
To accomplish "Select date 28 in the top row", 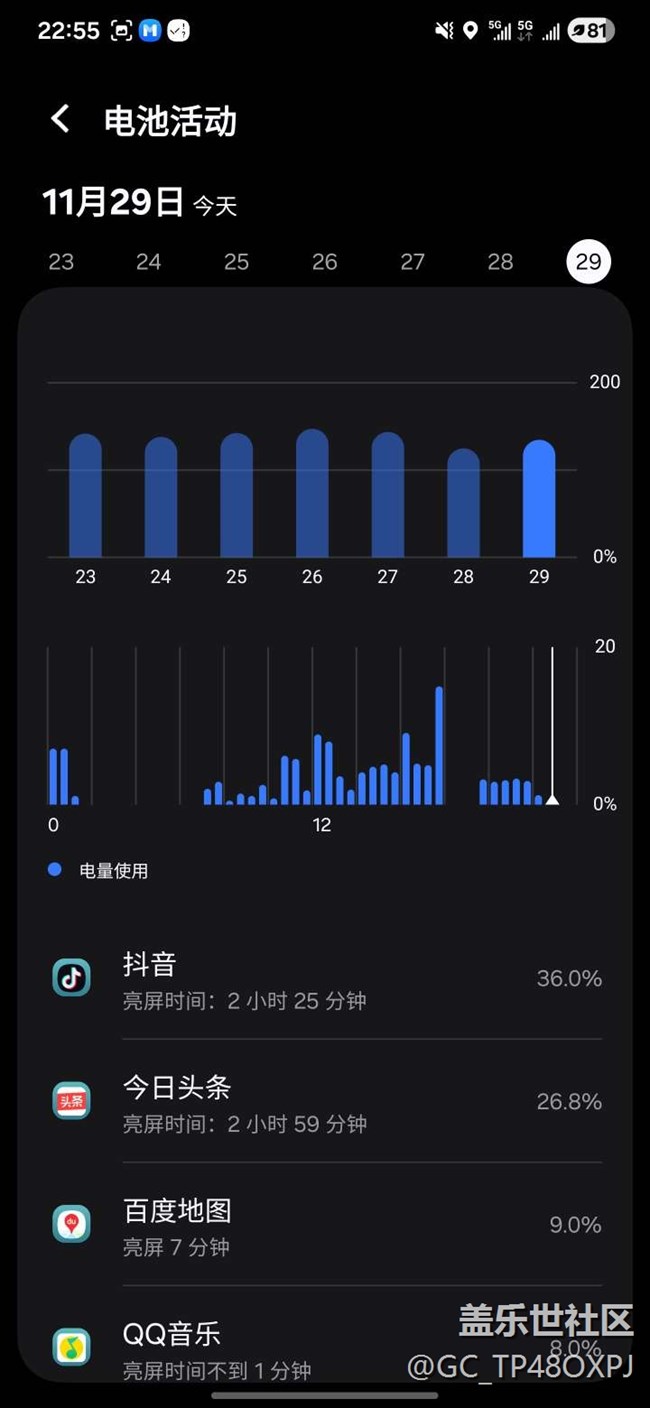I will 500,262.
